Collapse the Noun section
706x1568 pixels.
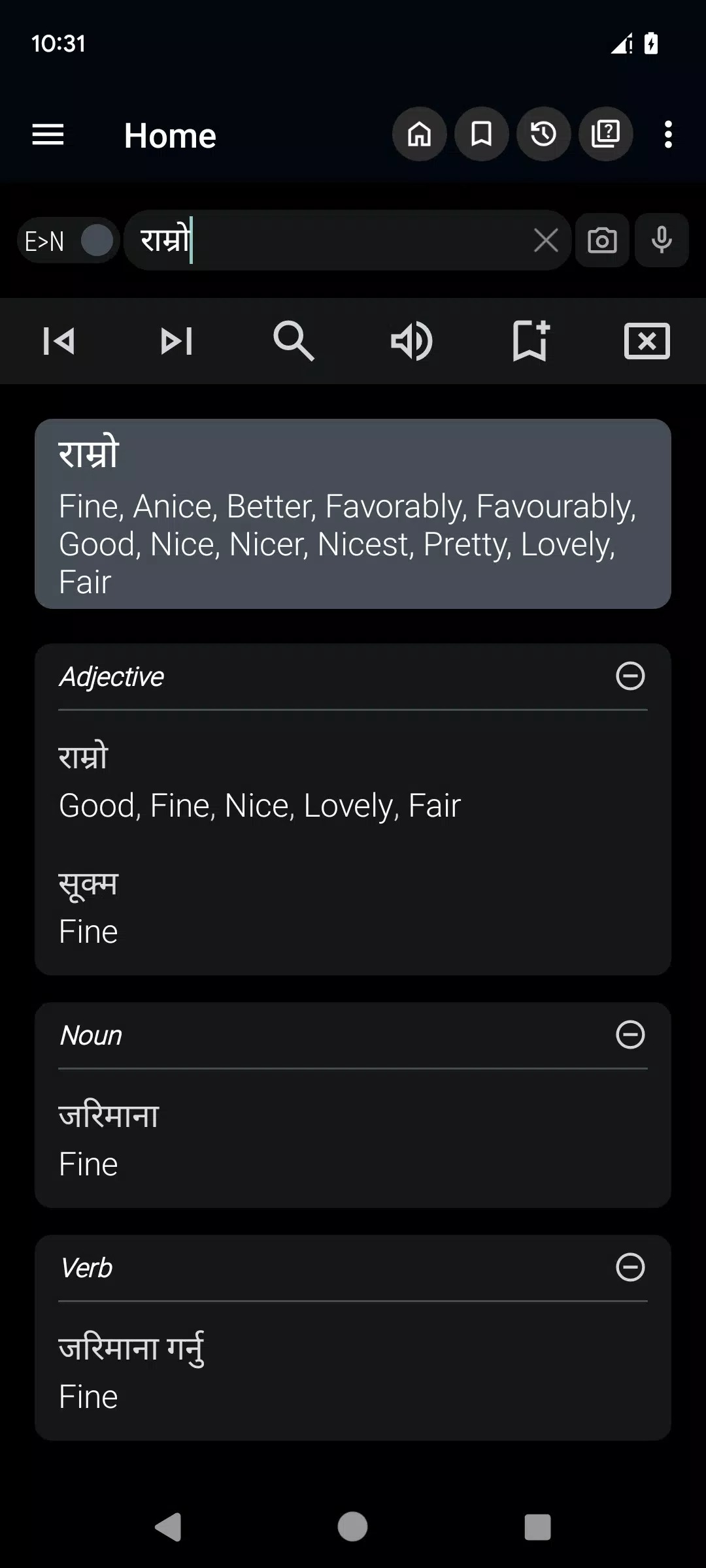[x=630, y=1035]
